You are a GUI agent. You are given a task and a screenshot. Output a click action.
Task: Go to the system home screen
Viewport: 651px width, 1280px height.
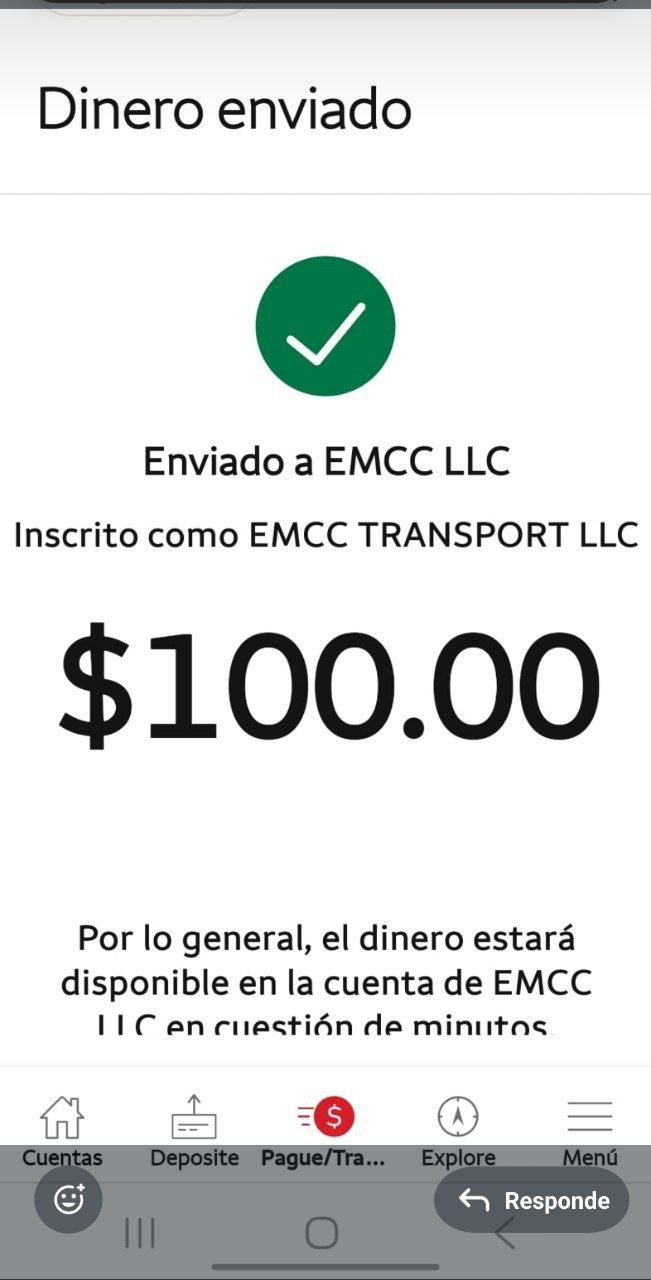(322, 1233)
